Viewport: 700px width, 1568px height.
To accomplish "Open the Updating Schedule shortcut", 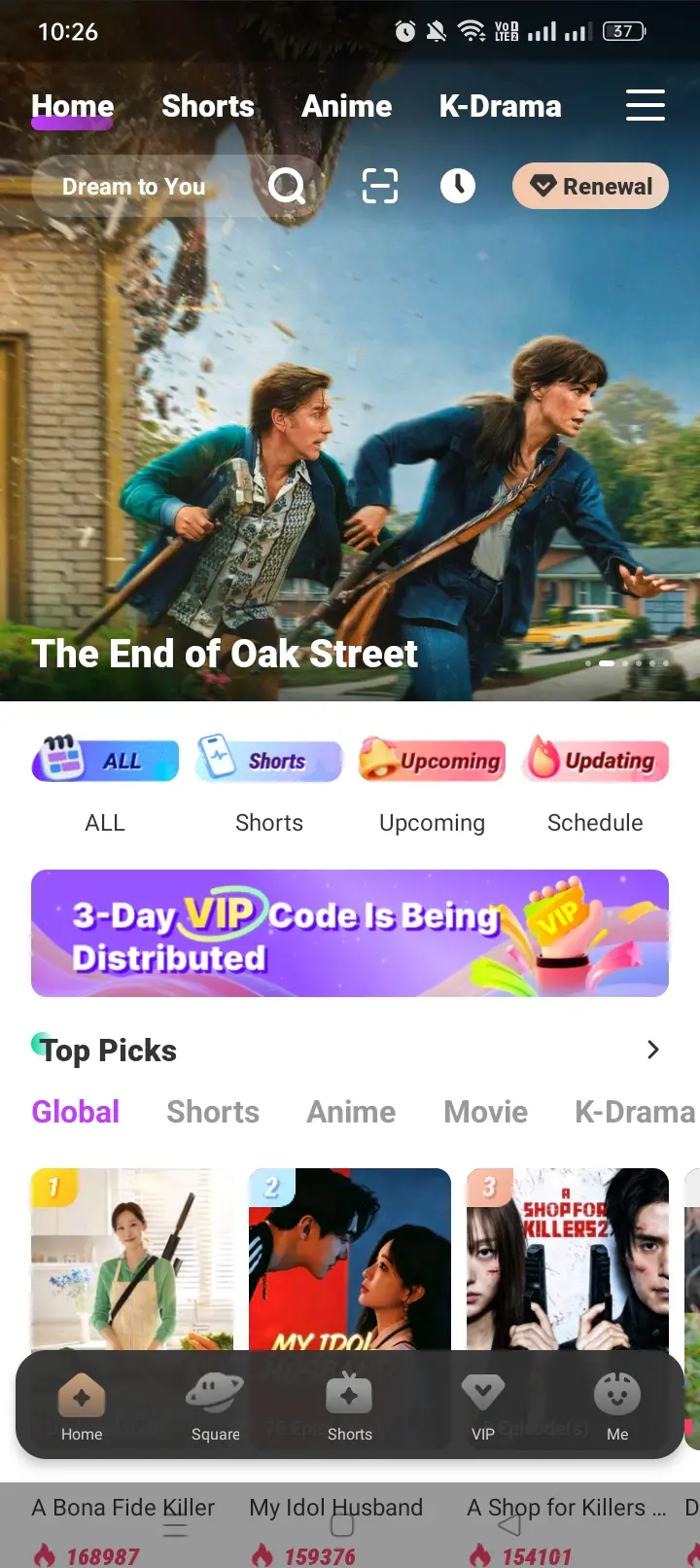I will tap(595, 784).
